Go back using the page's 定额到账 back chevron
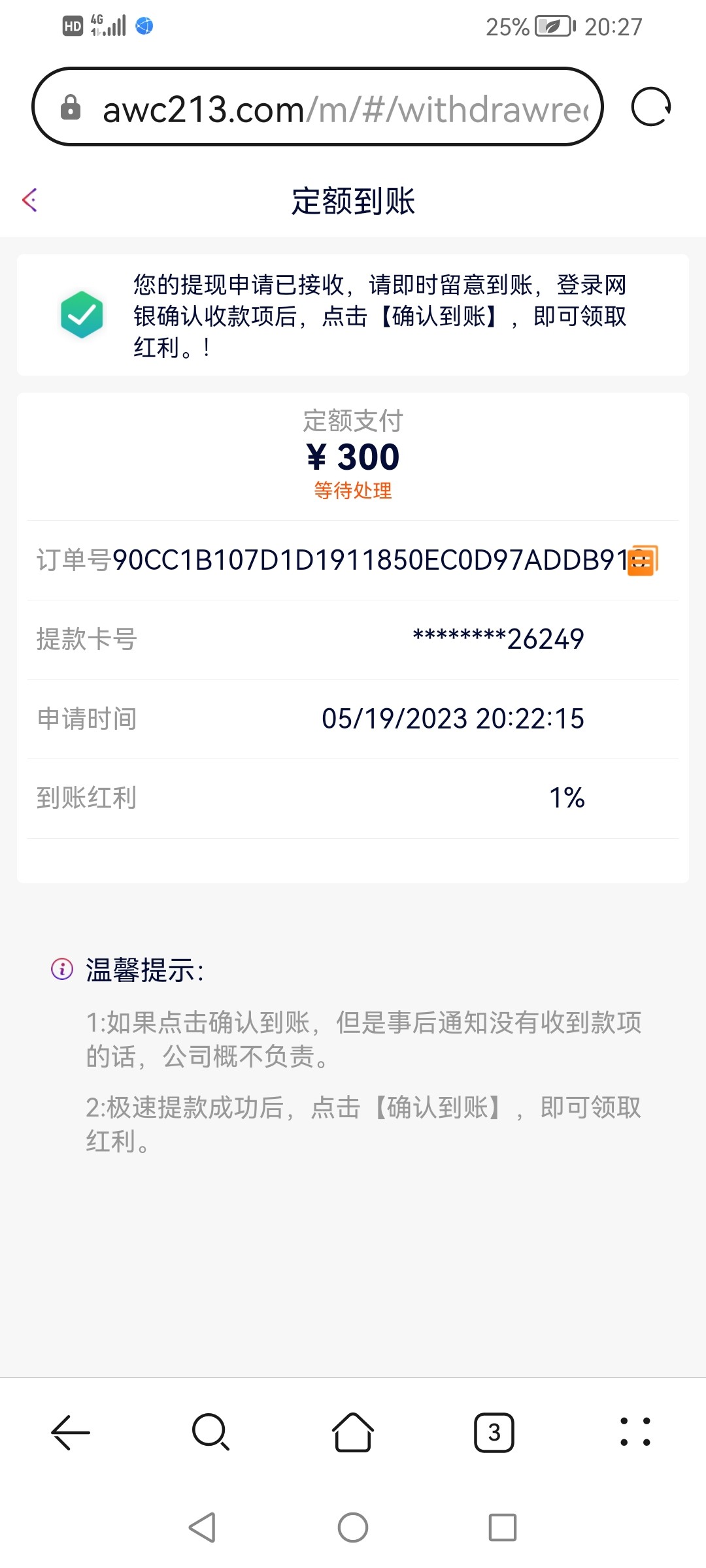 (x=29, y=201)
